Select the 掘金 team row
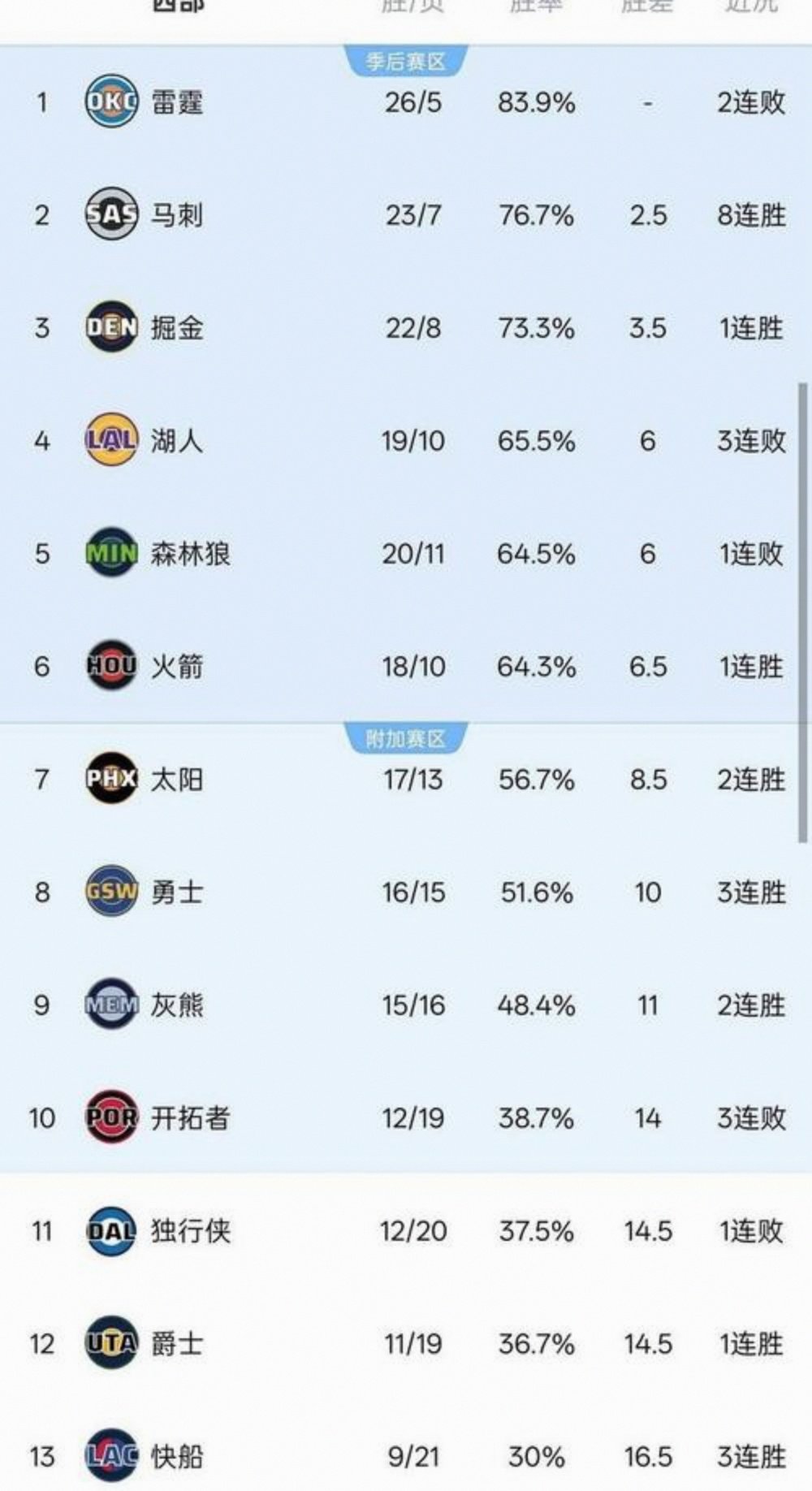This screenshot has height=1491, width=812. click(x=177, y=328)
